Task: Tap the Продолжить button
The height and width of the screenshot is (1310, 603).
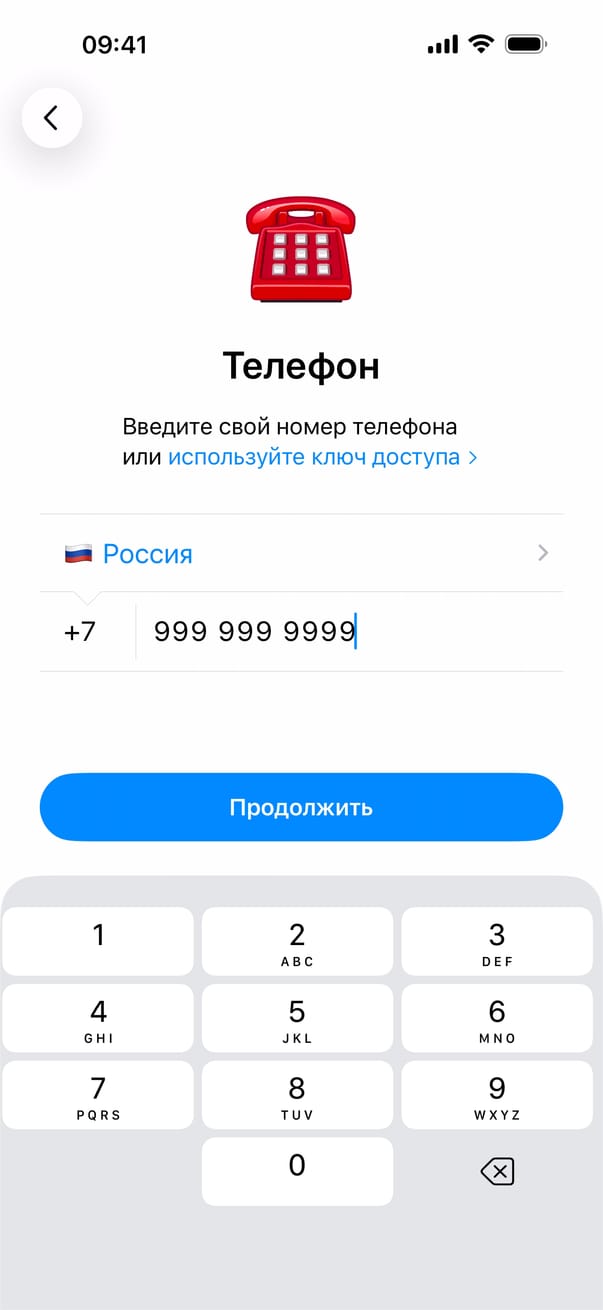Action: (x=301, y=807)
